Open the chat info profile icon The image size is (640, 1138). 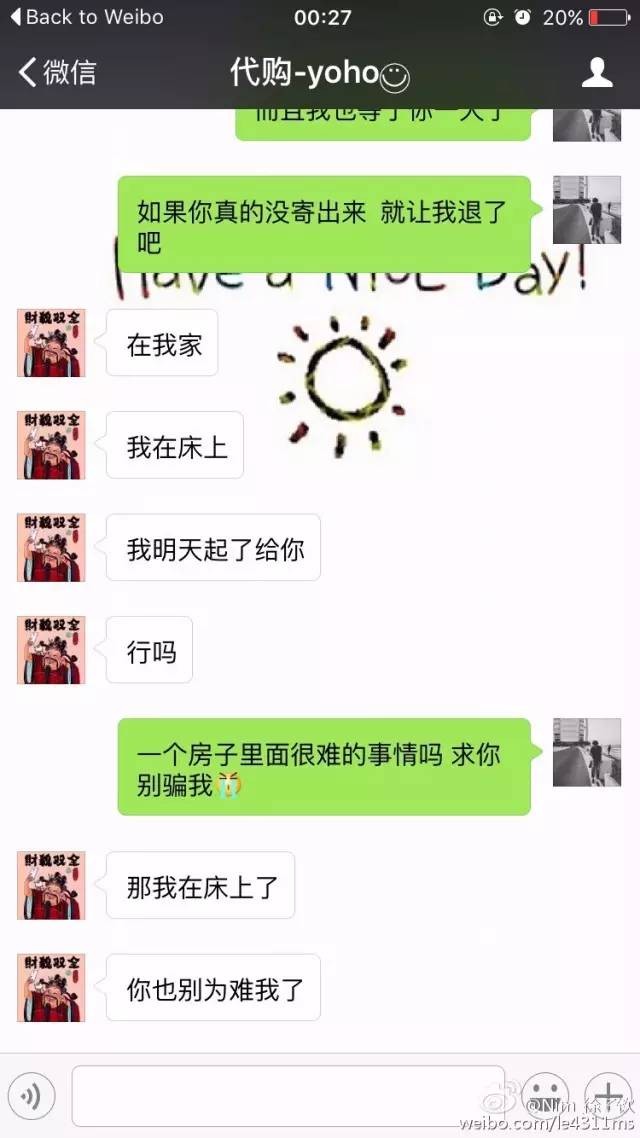pos(597,72)
